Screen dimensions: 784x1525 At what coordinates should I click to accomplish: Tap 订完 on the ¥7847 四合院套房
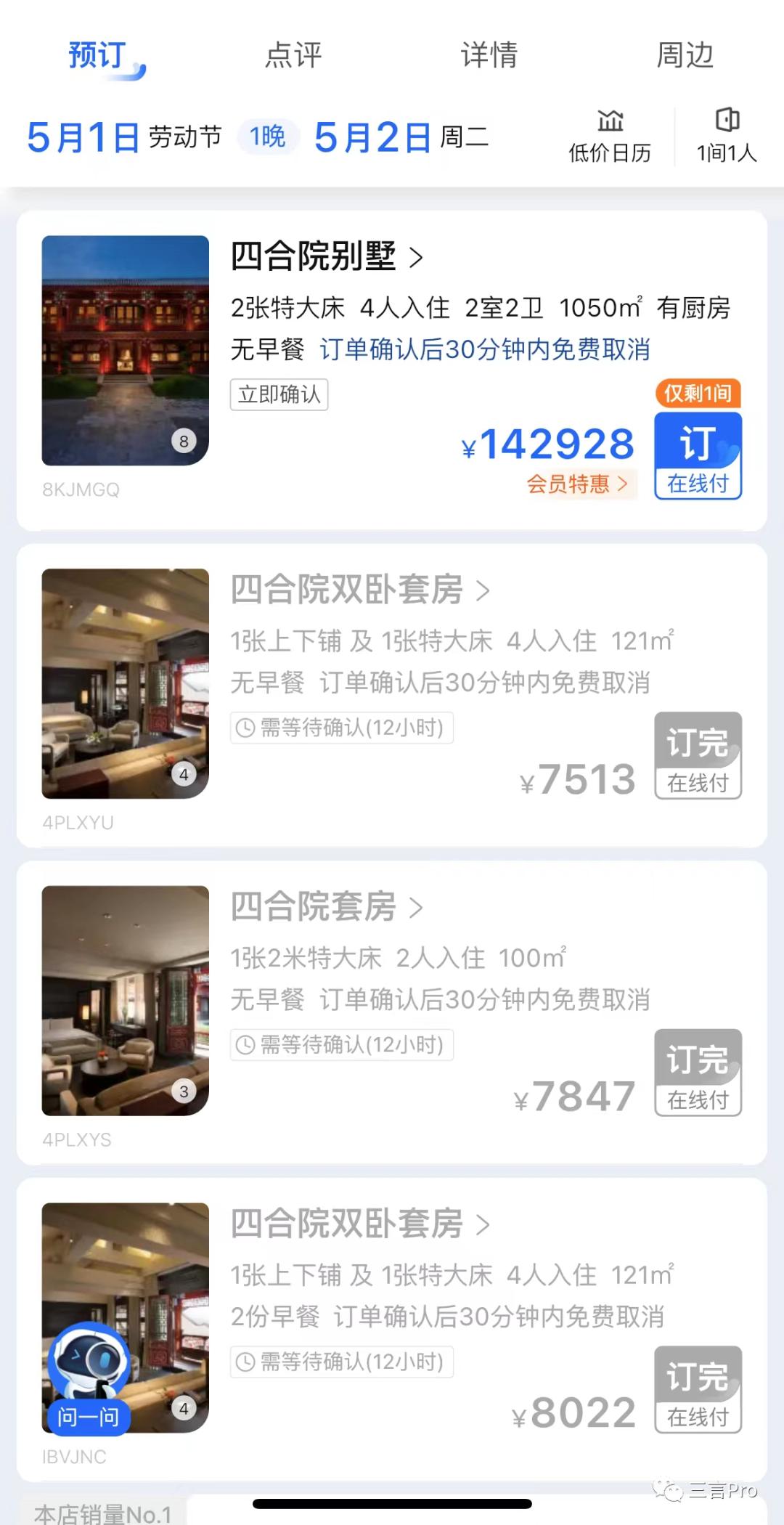[x=698, y=1073]
